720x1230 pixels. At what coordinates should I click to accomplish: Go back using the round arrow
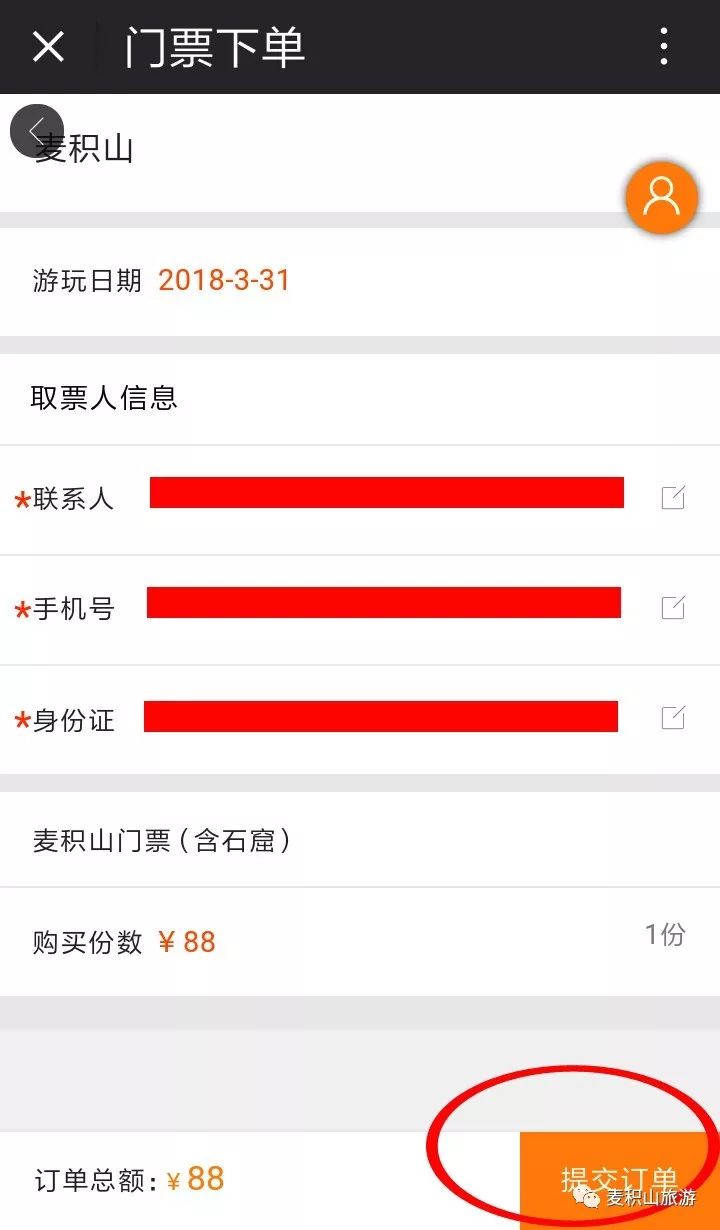(37, 131)
